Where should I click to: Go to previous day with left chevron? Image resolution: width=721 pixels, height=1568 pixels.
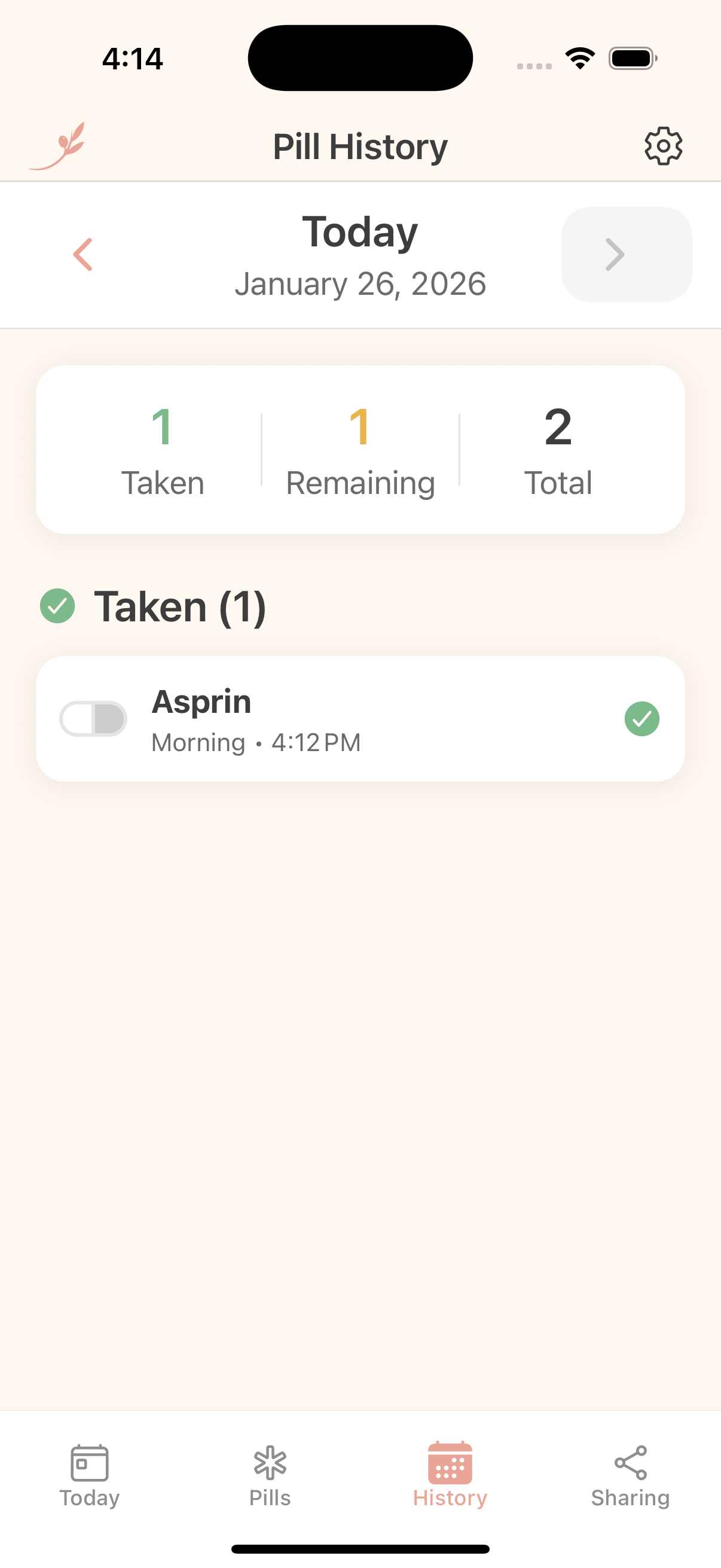point(83,254)
